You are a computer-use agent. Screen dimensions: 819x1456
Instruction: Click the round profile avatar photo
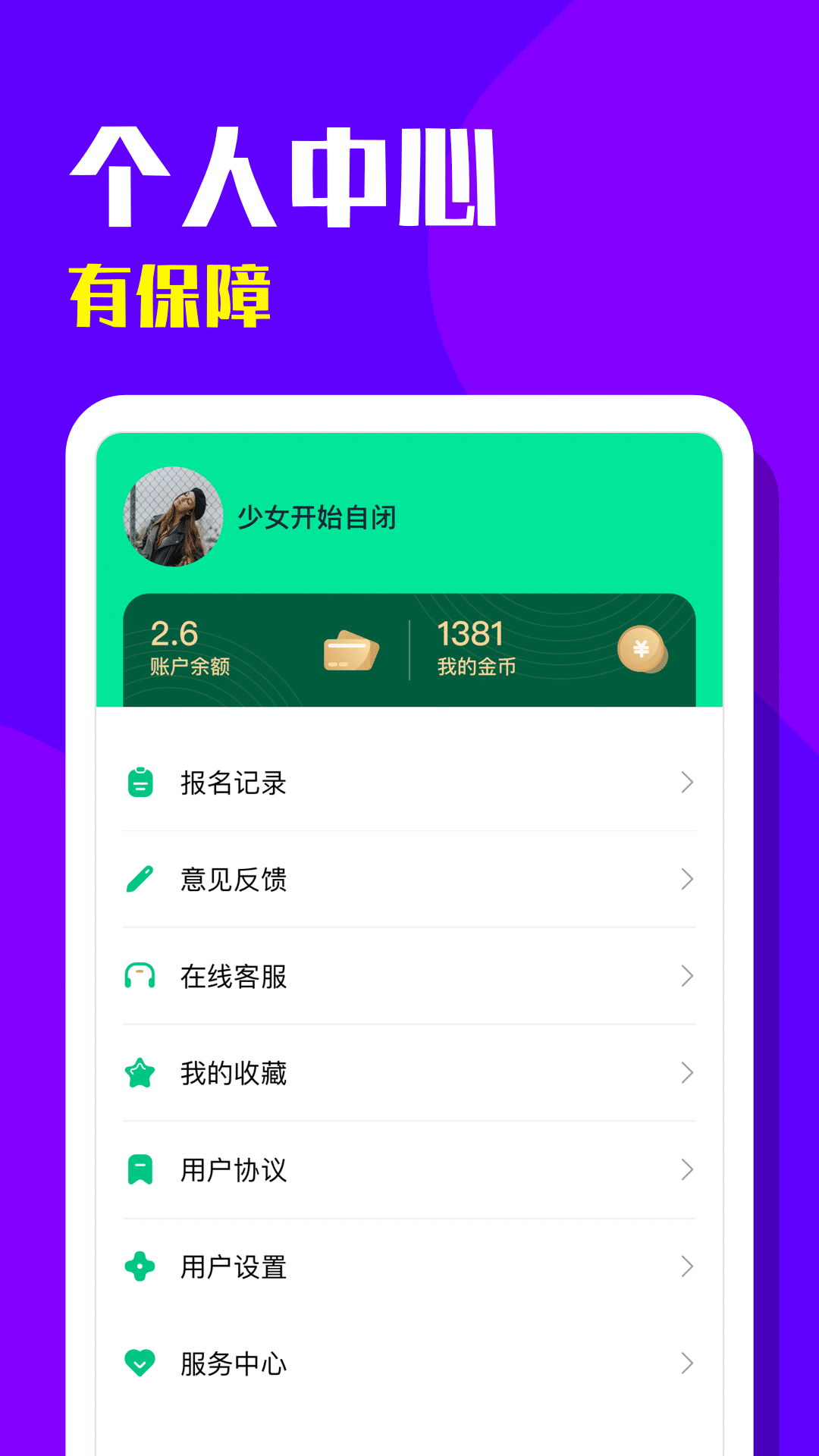(x=174, y=519)
